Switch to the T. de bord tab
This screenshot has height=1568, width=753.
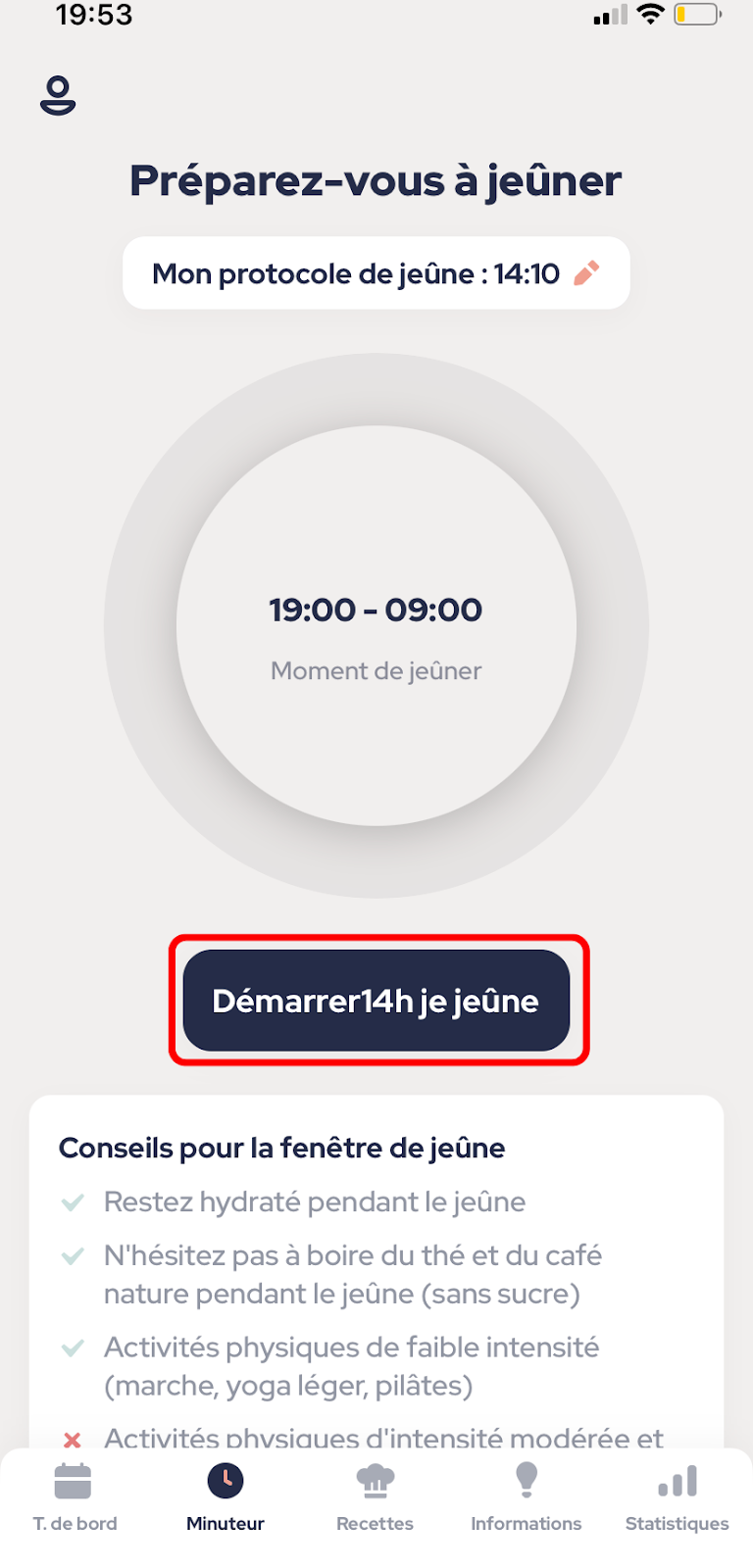coord(75,1497)
